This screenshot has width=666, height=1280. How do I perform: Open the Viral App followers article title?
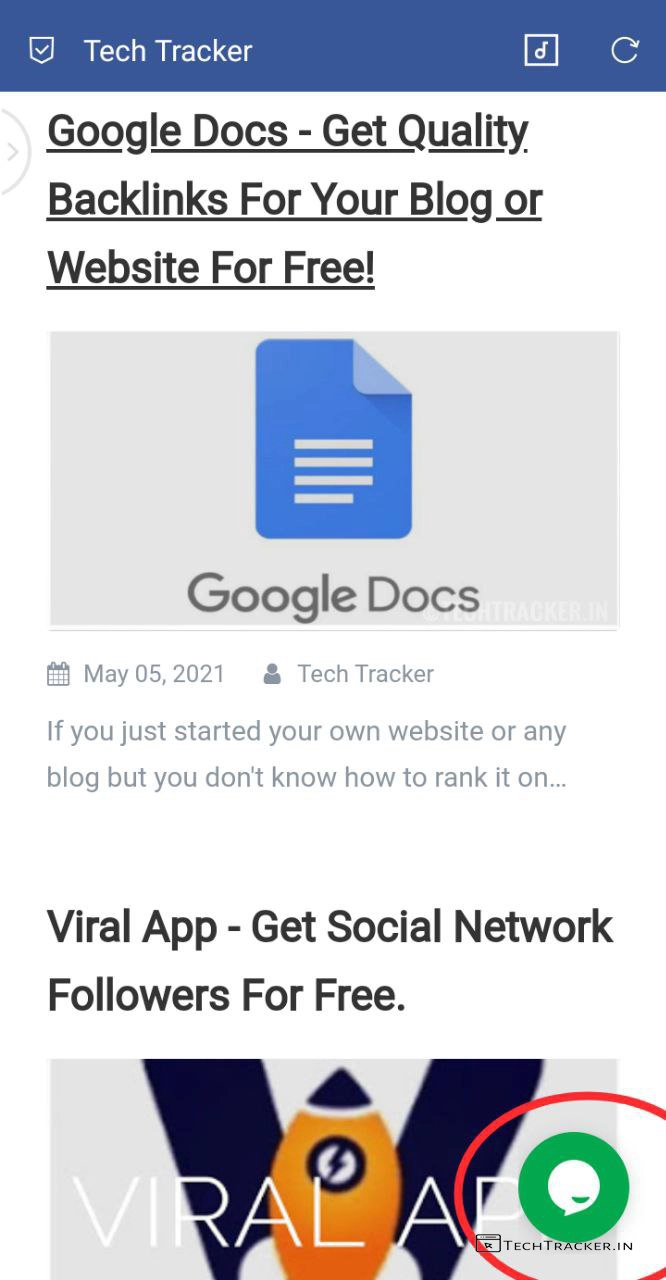330,961
